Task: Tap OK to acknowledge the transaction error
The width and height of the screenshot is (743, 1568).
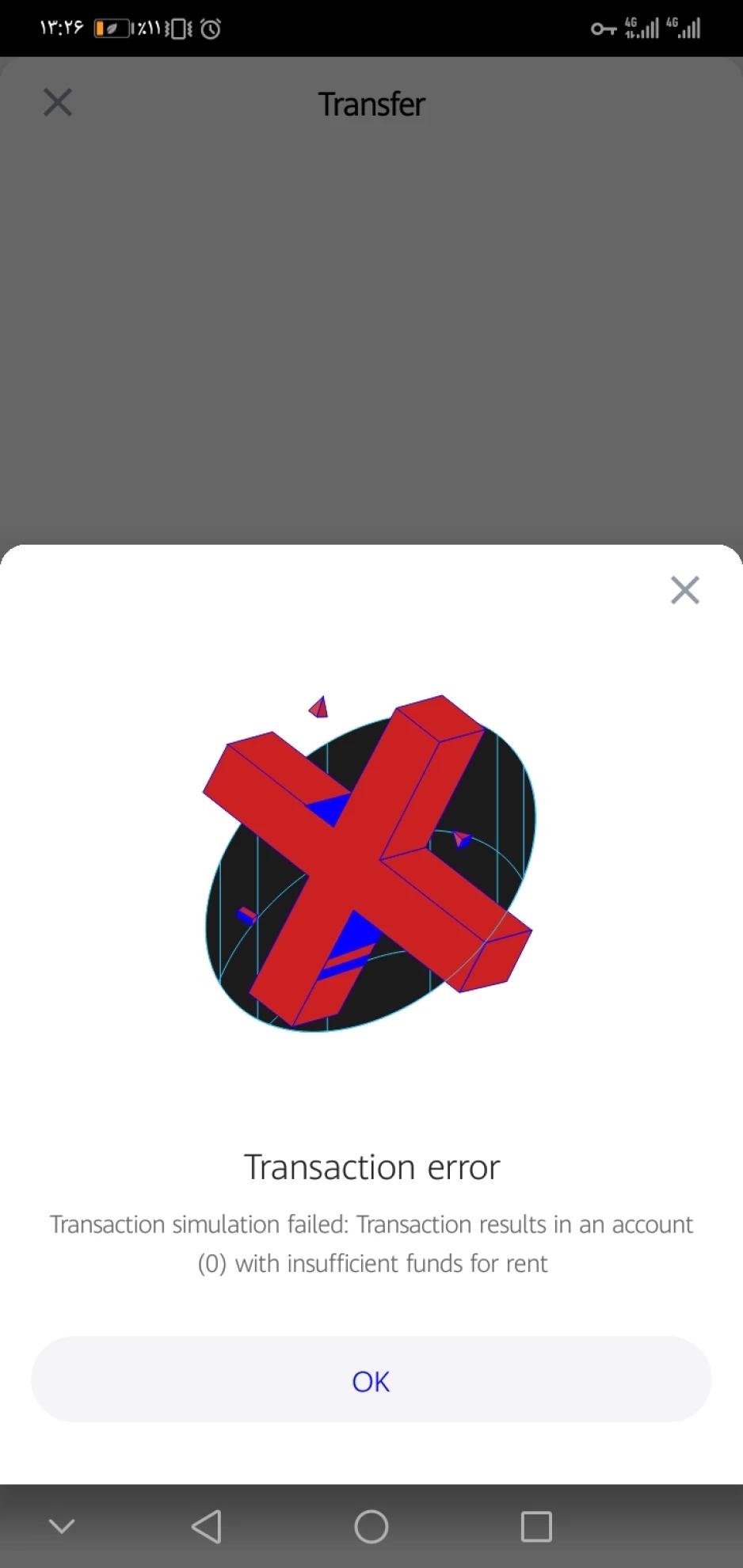Action: [x=371, y=1380]
